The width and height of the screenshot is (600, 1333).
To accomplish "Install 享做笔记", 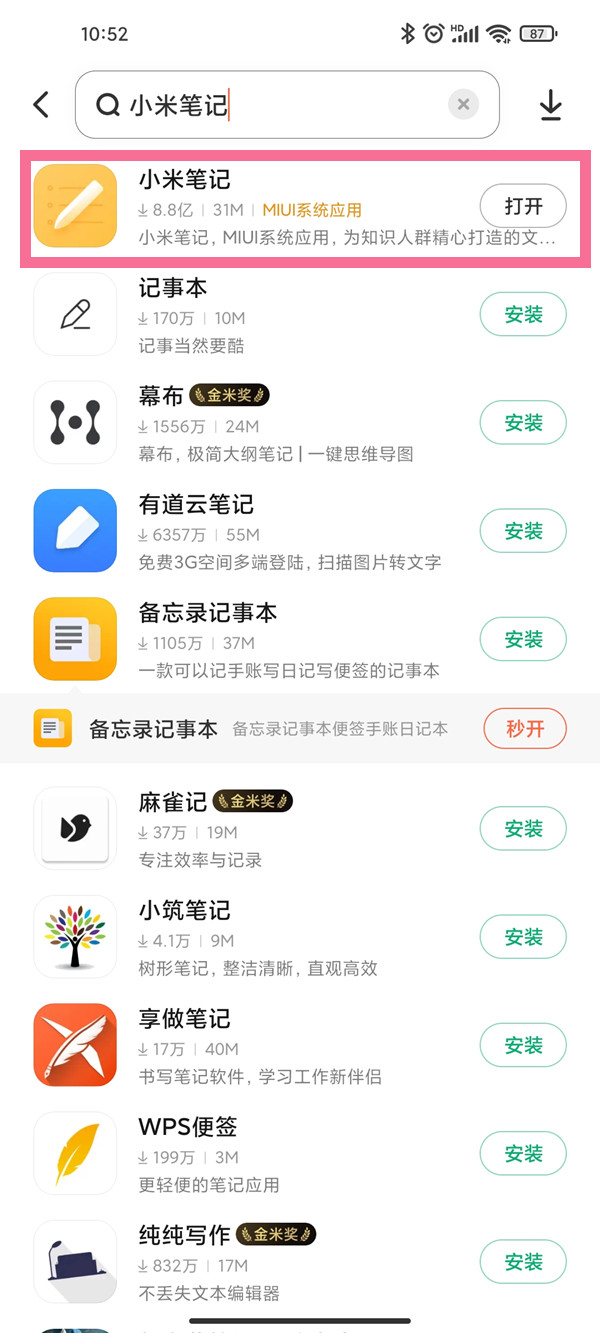I will pos(523,1045).
